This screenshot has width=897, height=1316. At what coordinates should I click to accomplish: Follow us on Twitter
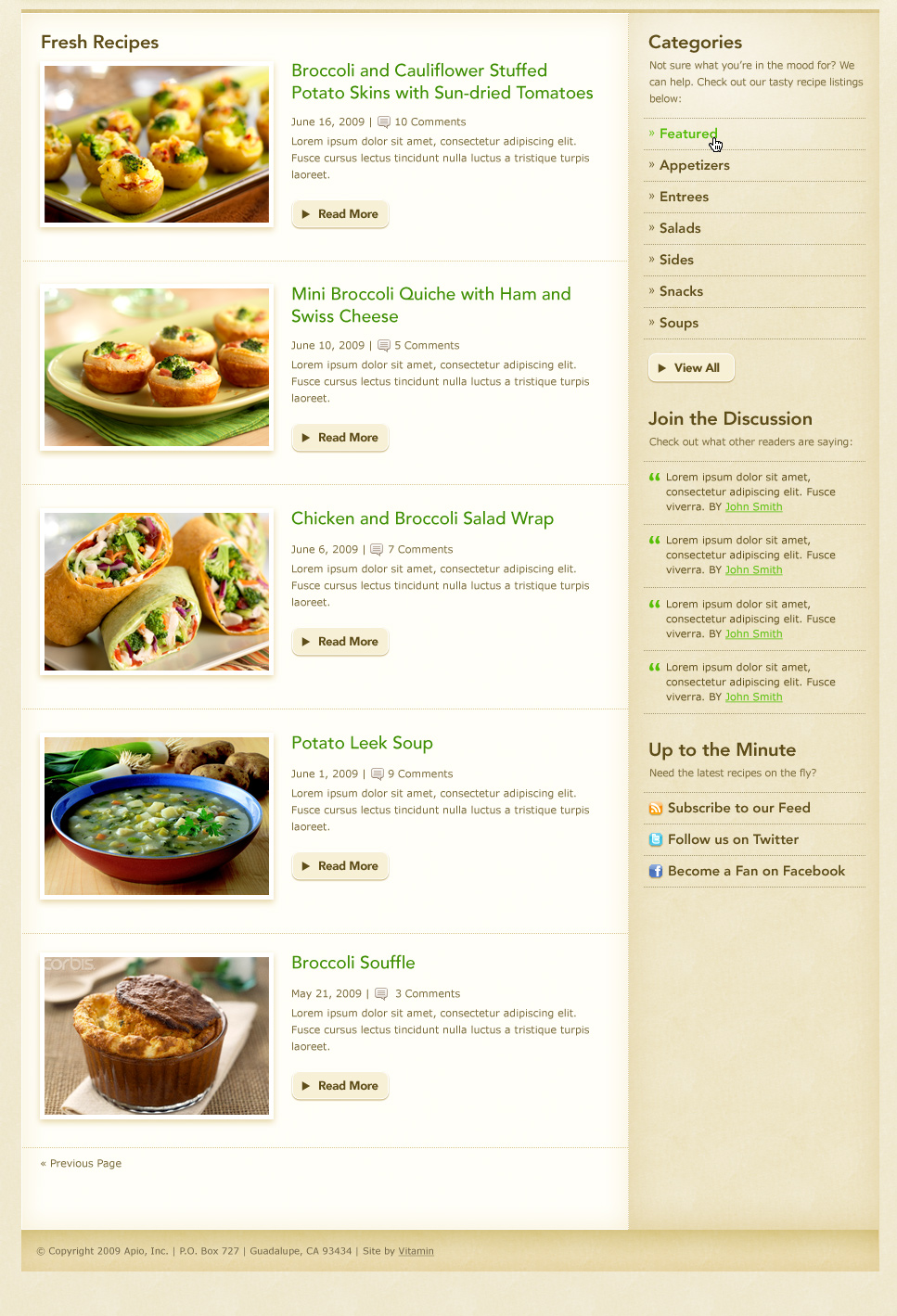[x=733, y=839]
